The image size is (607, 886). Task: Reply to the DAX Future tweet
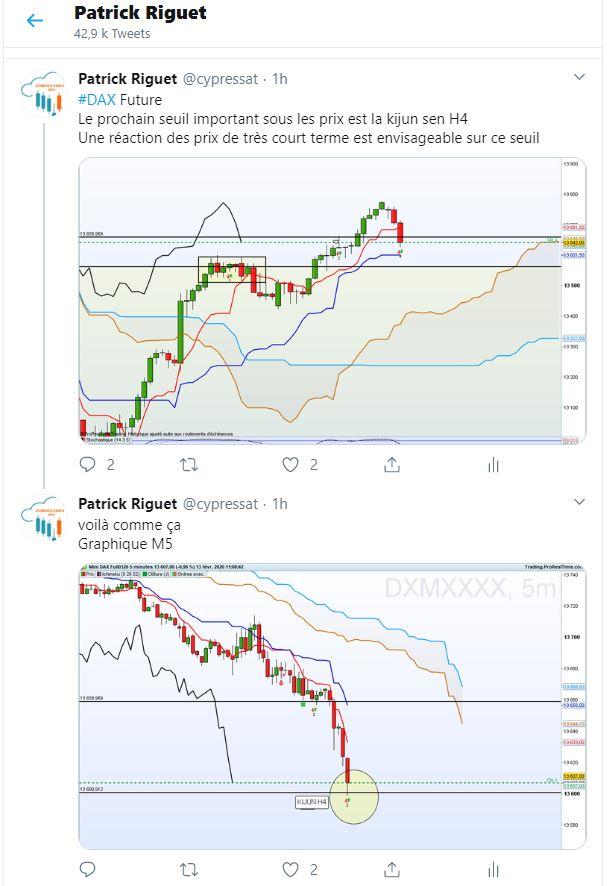[x=88, y=464]
